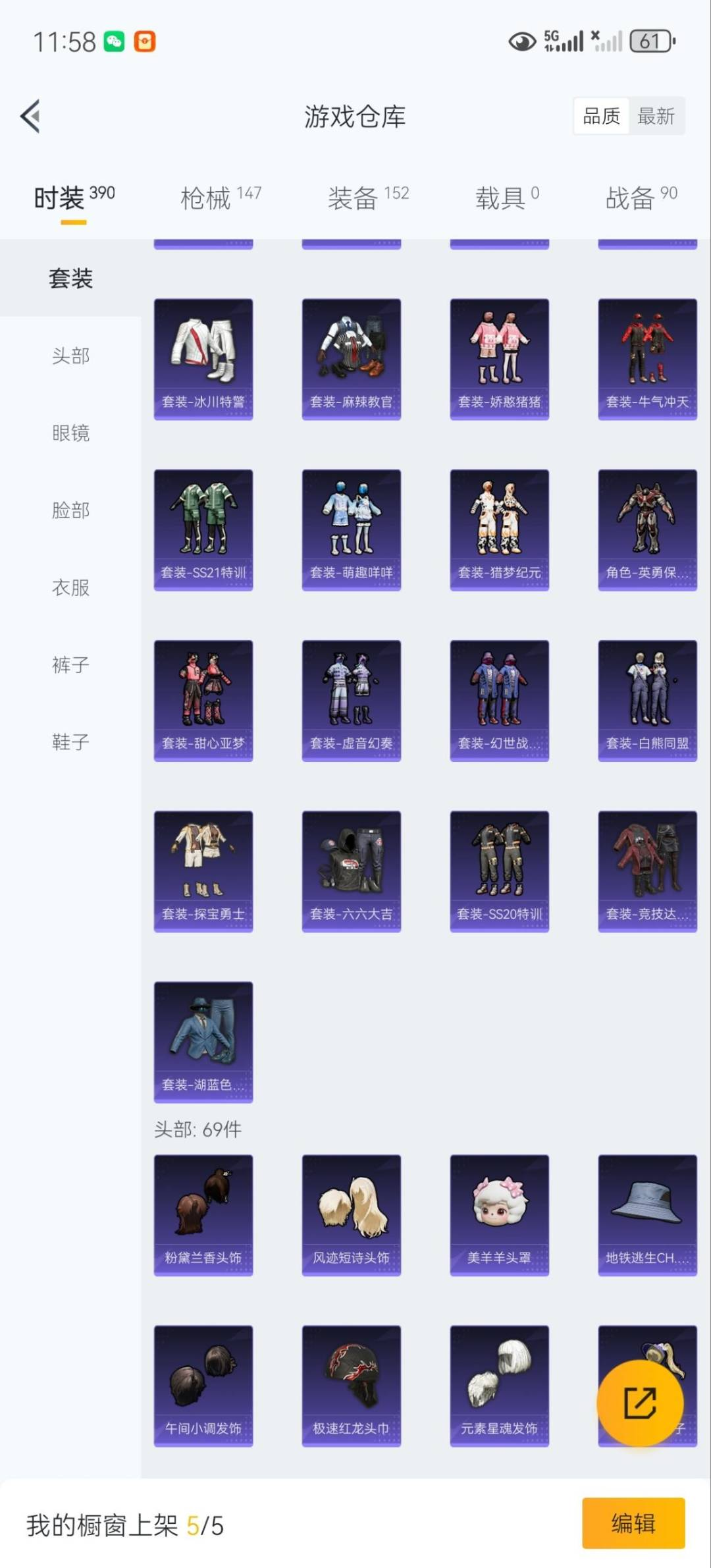Select 鞋子 category
711x1568 pixels.
point(70,742)
